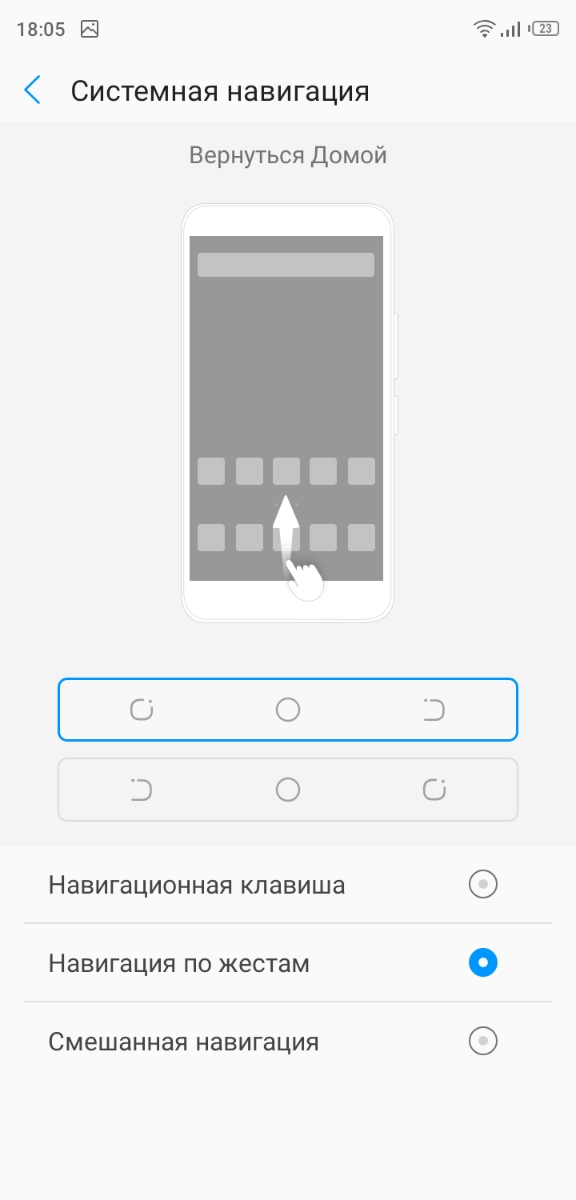Select Навигационная клавиша option
The width and height of the screenshot is (576, 1200).
288,885
